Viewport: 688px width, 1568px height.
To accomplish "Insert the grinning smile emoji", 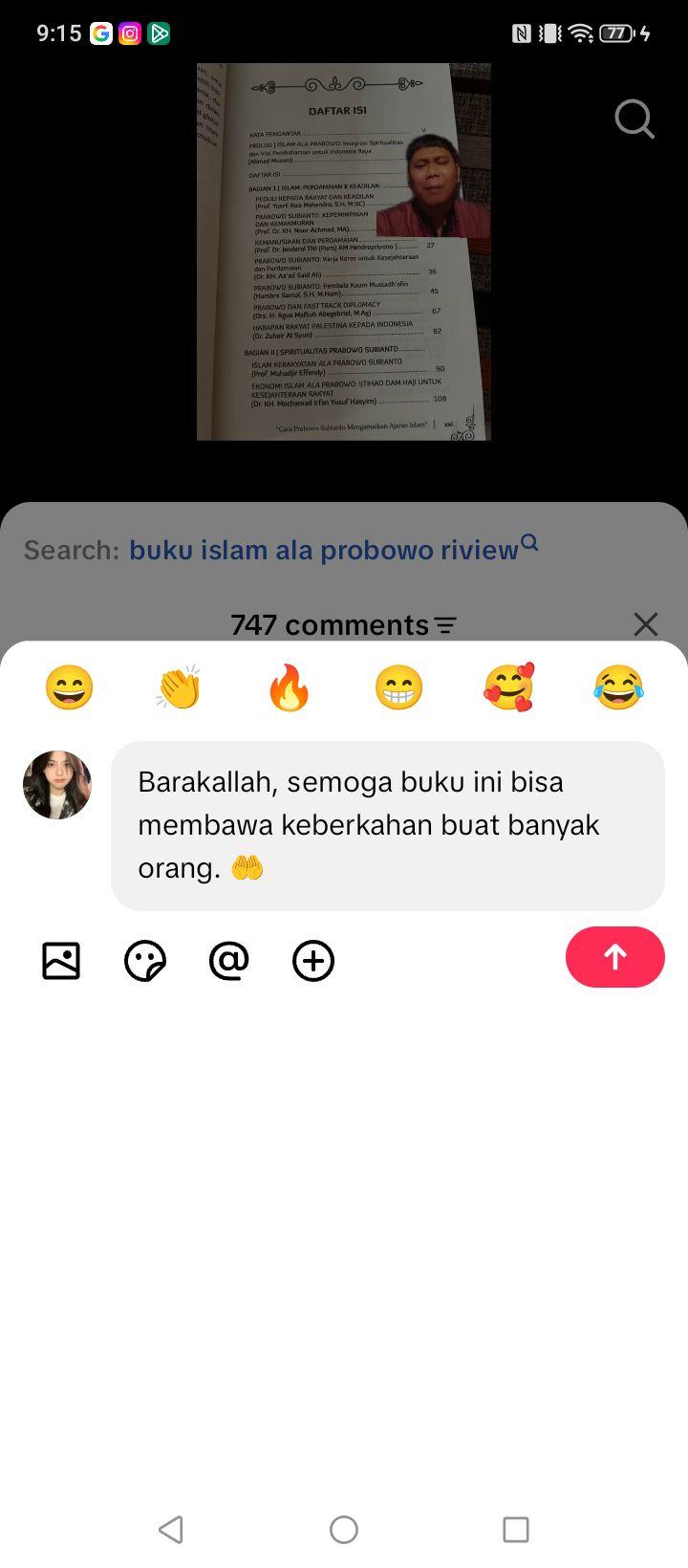I will [69, 687].
